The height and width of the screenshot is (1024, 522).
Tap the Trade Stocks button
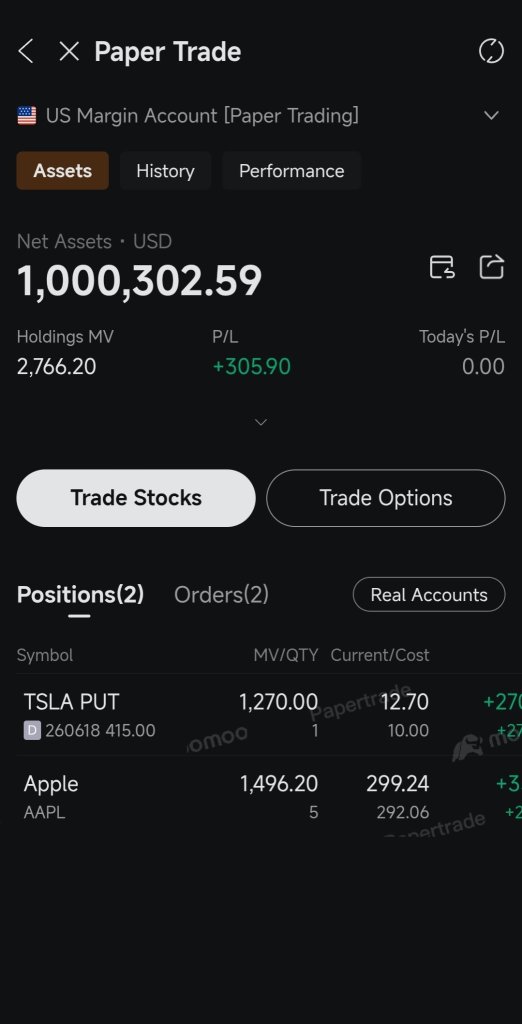(x=136, y=498)
